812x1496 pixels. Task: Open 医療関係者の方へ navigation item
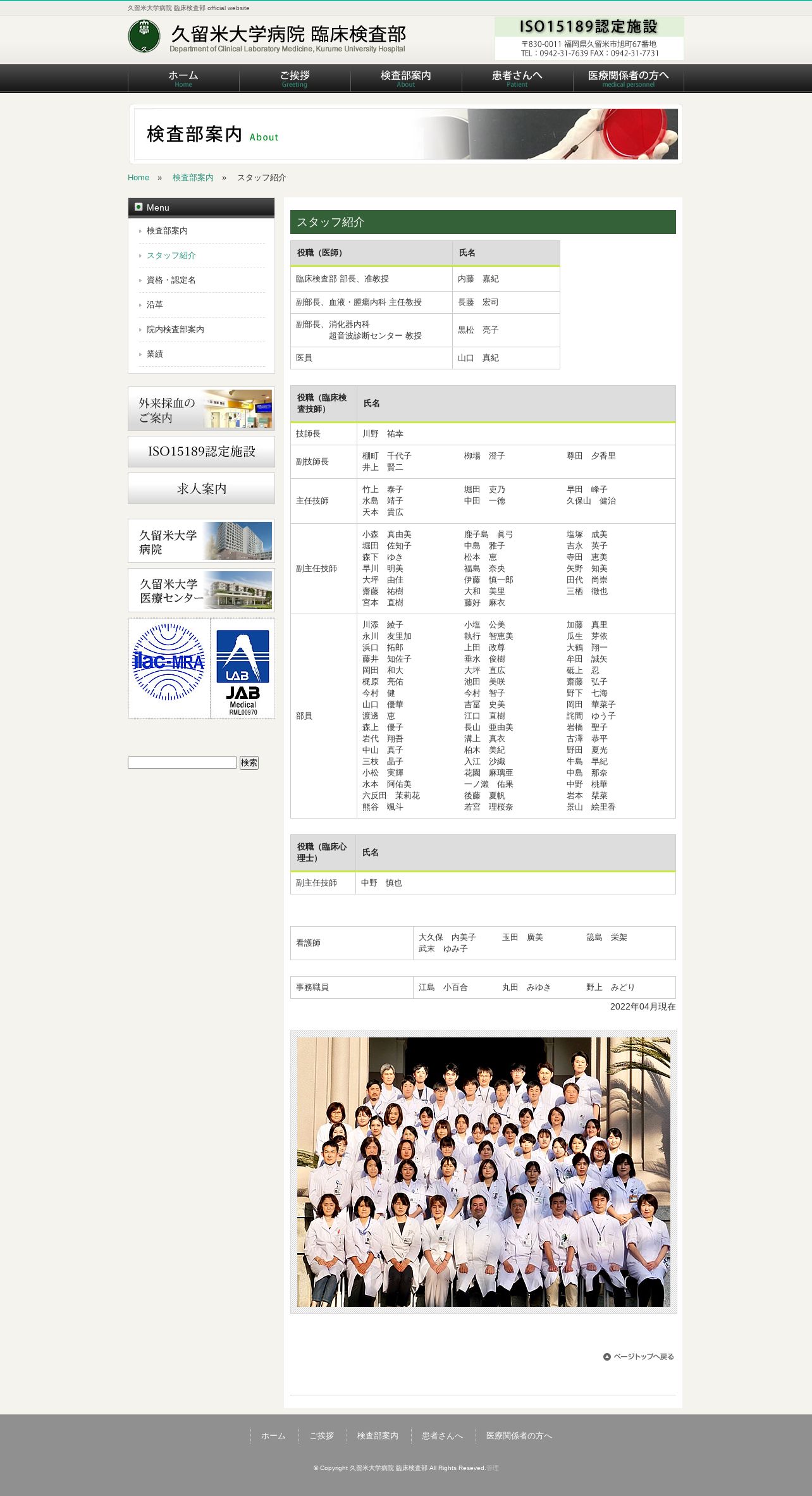coord(629,78)
